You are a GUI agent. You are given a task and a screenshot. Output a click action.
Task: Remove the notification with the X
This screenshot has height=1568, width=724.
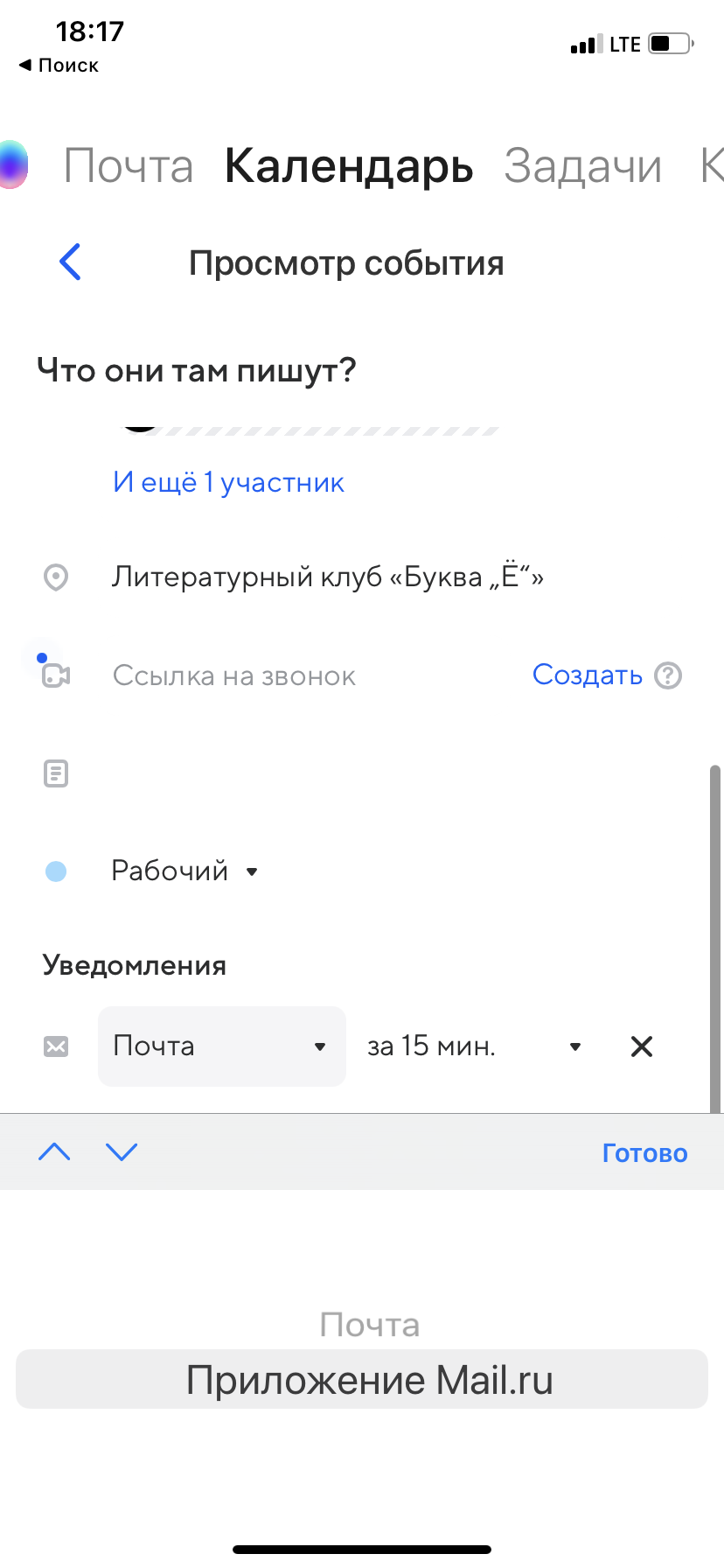pos(642,1046)
